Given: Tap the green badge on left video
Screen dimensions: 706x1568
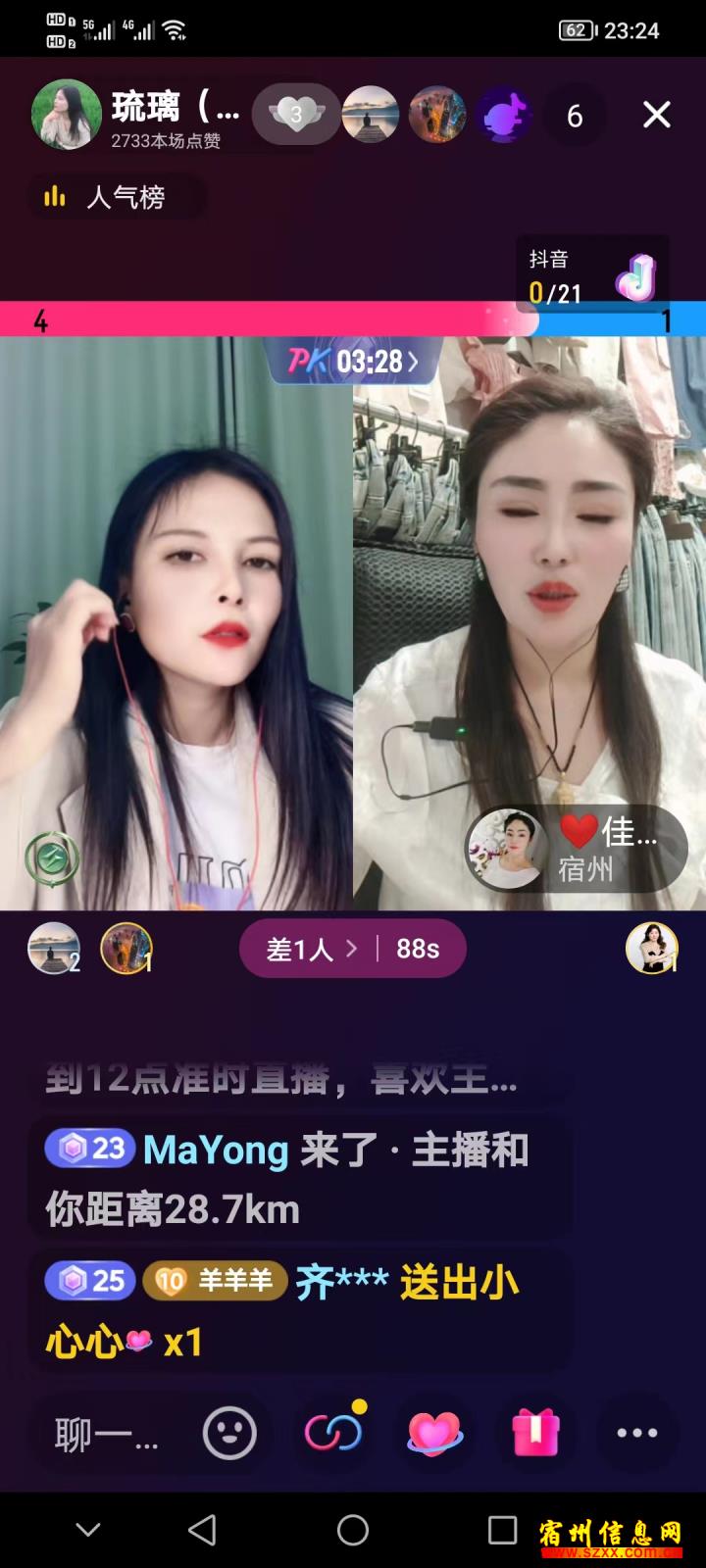Looking at the screenshot, I should coord(52,859).
